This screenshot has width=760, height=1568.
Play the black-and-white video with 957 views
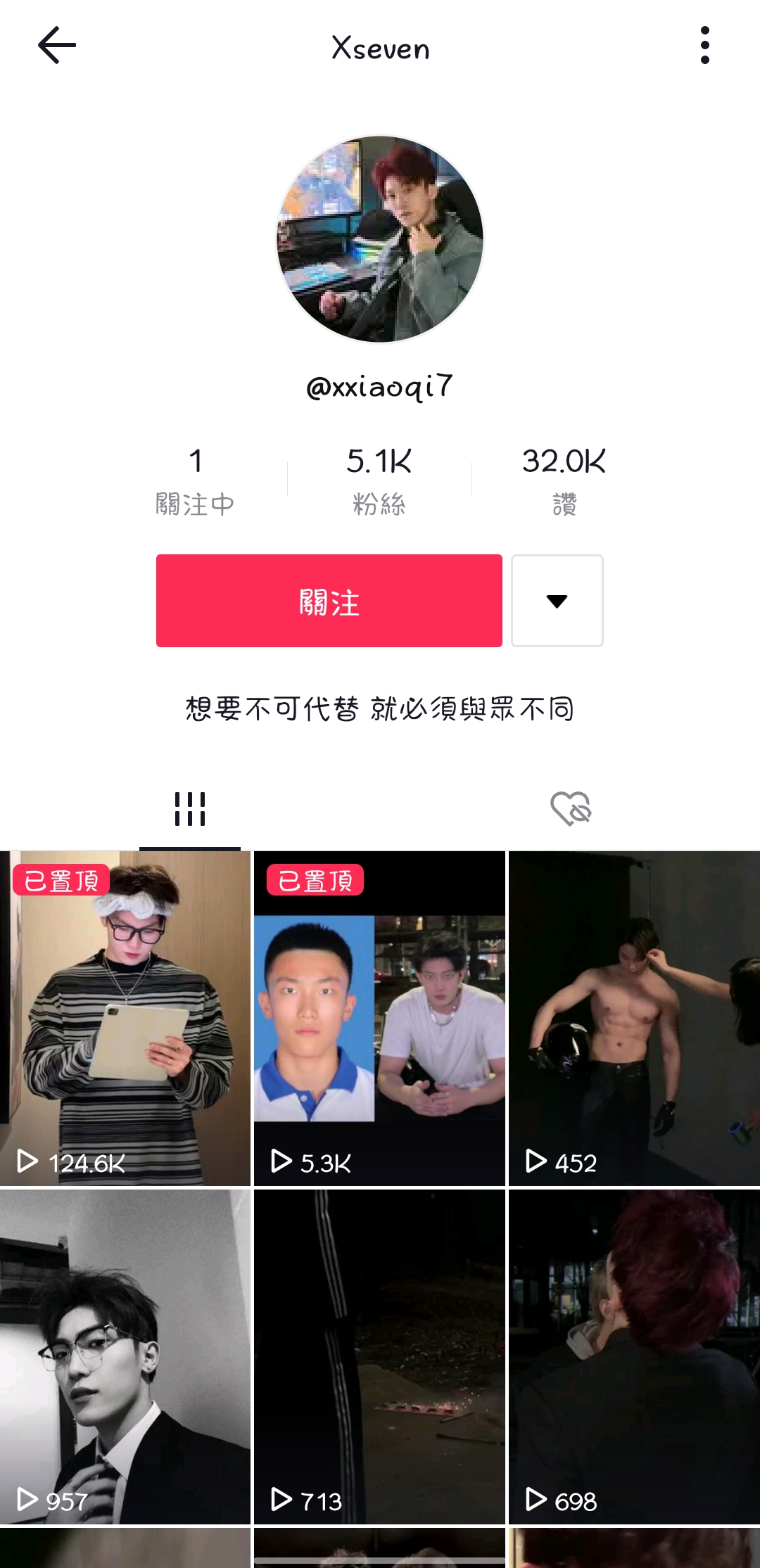click(125, 1356)
